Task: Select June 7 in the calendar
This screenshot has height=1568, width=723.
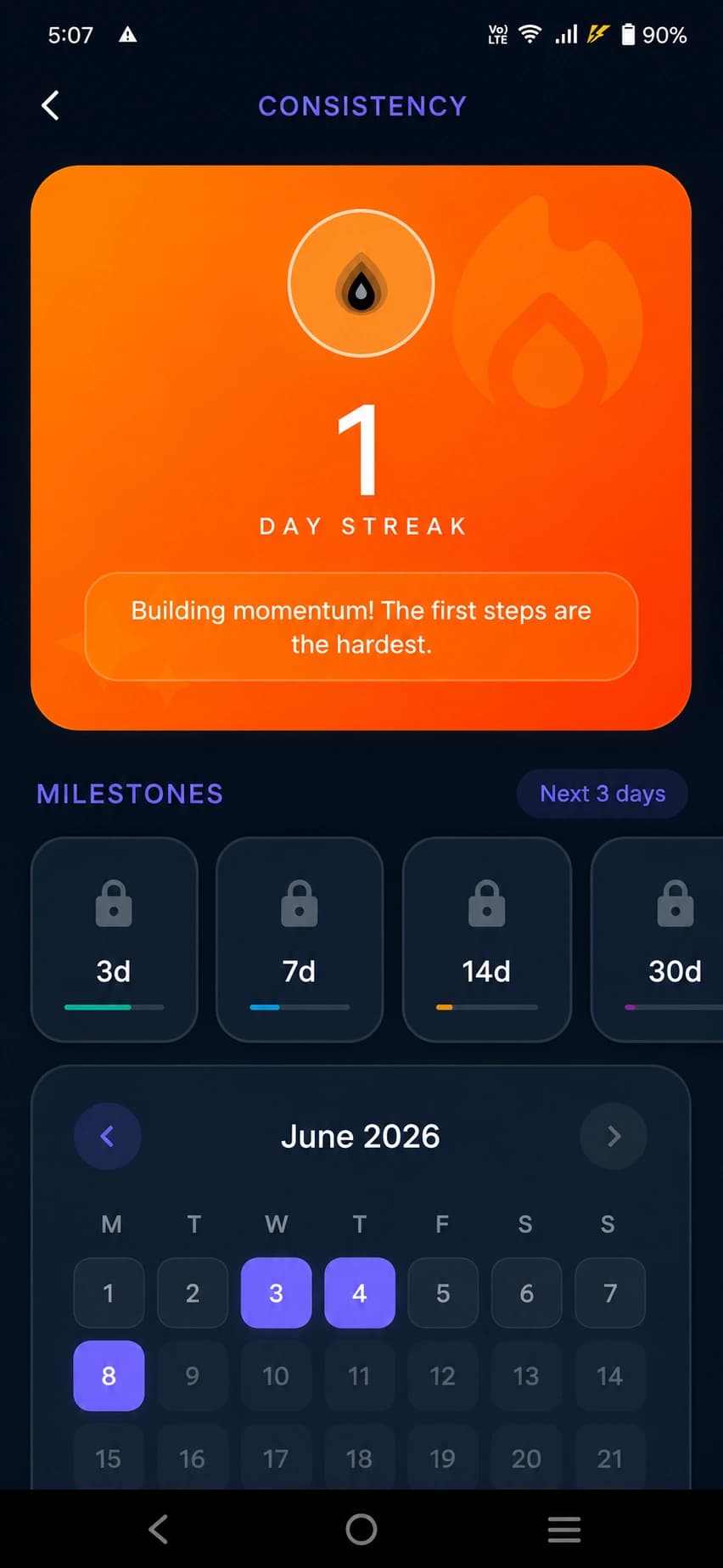Action: 610,1293
